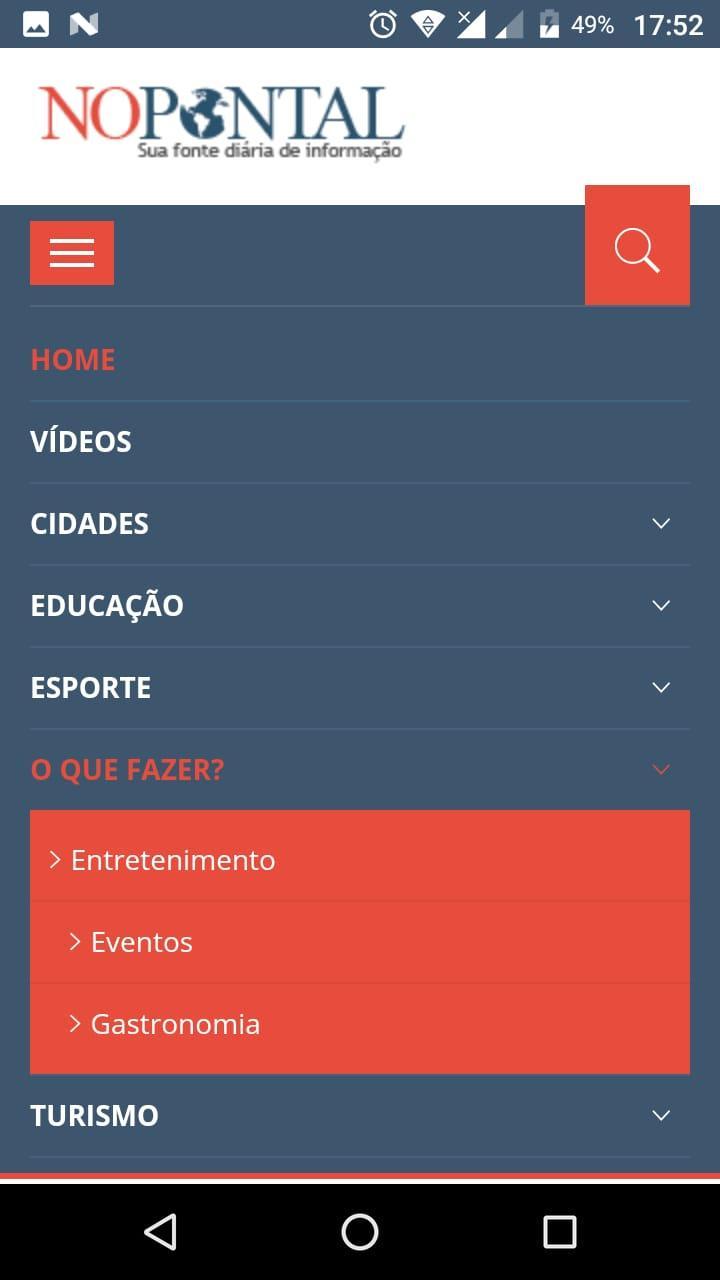Expand the ESPORTE submenu chevron

pyautogui.click(x=661, y=688)
